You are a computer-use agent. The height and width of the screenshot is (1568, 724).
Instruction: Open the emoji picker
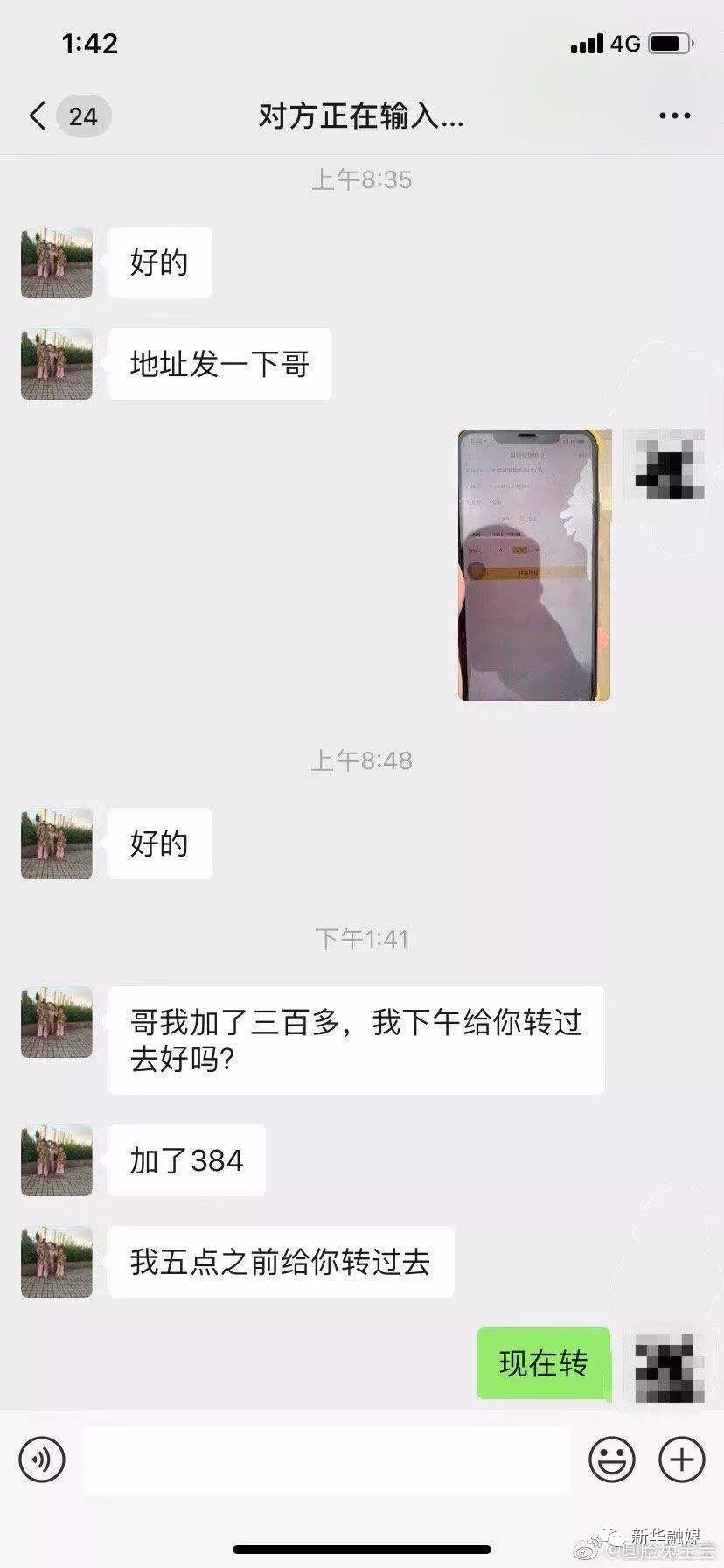pyautogui.click(x=612, y=1458)
